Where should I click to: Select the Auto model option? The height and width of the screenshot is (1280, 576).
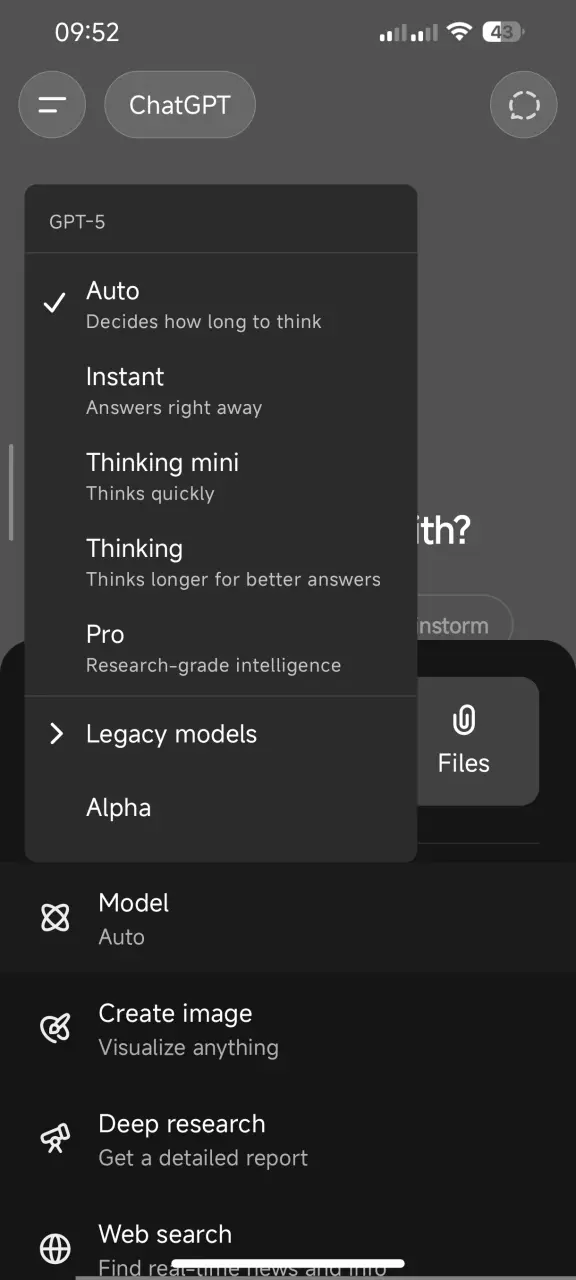220,305
